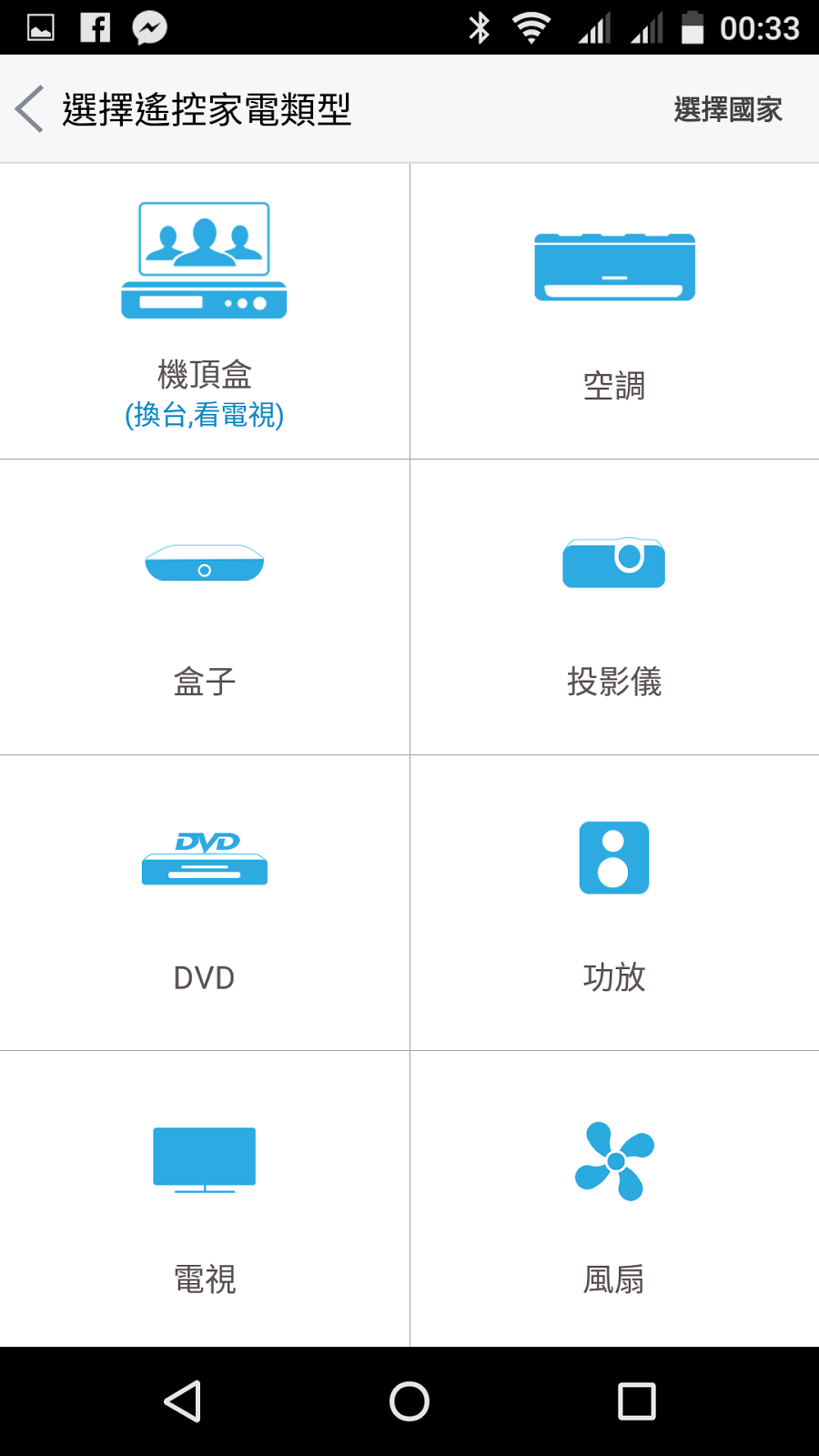Open 選擇國家 country selection
The width and height of the screenshot is (819, 1456).
[x=727, y=110]
